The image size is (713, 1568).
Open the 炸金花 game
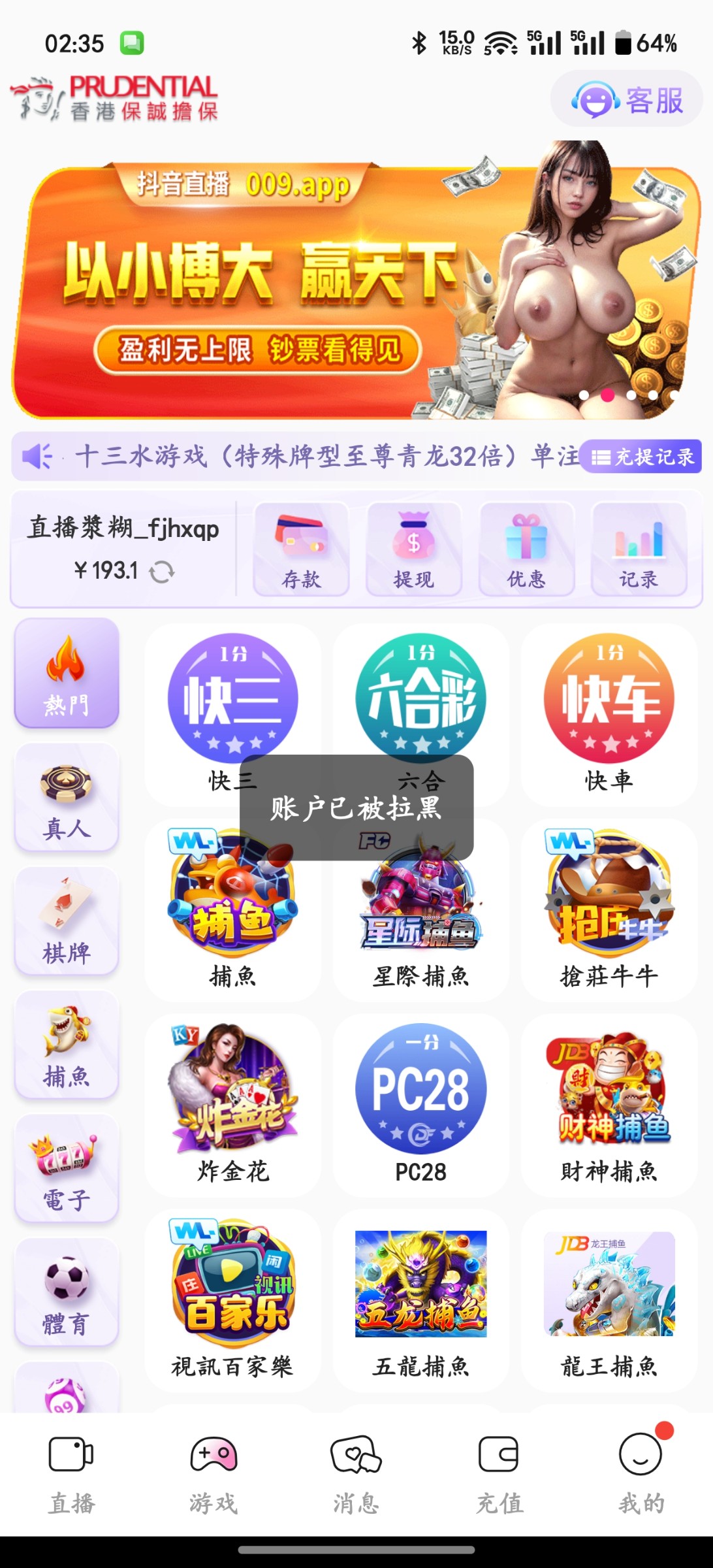click(x=232, y=1104)
